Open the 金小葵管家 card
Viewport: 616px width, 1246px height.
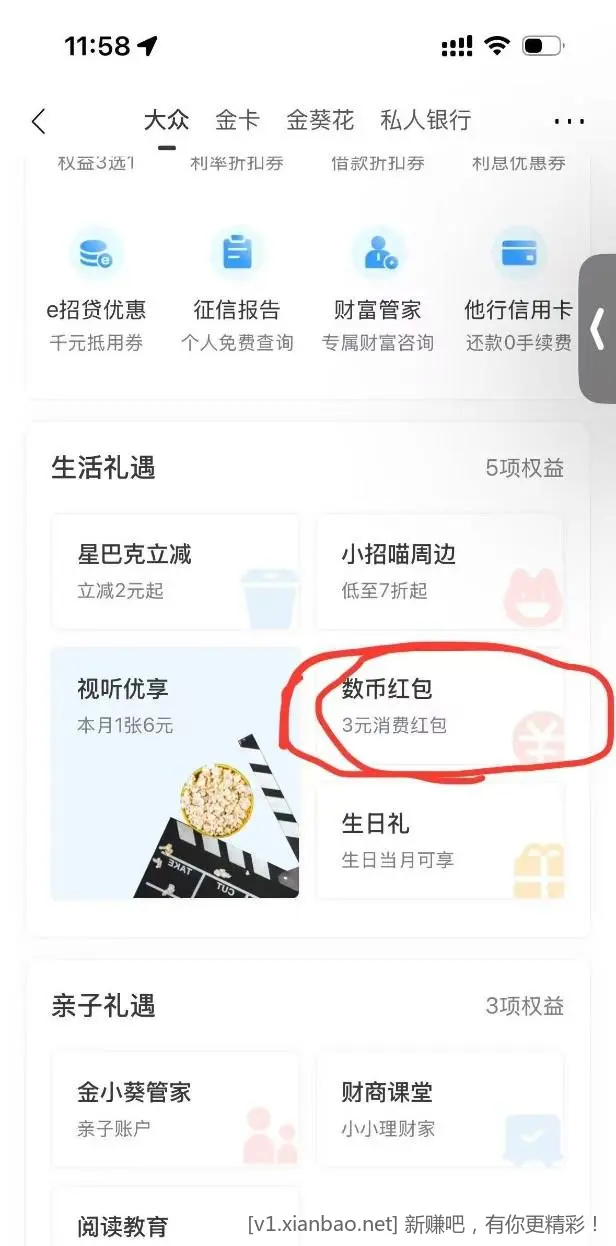click(175, 1109)
